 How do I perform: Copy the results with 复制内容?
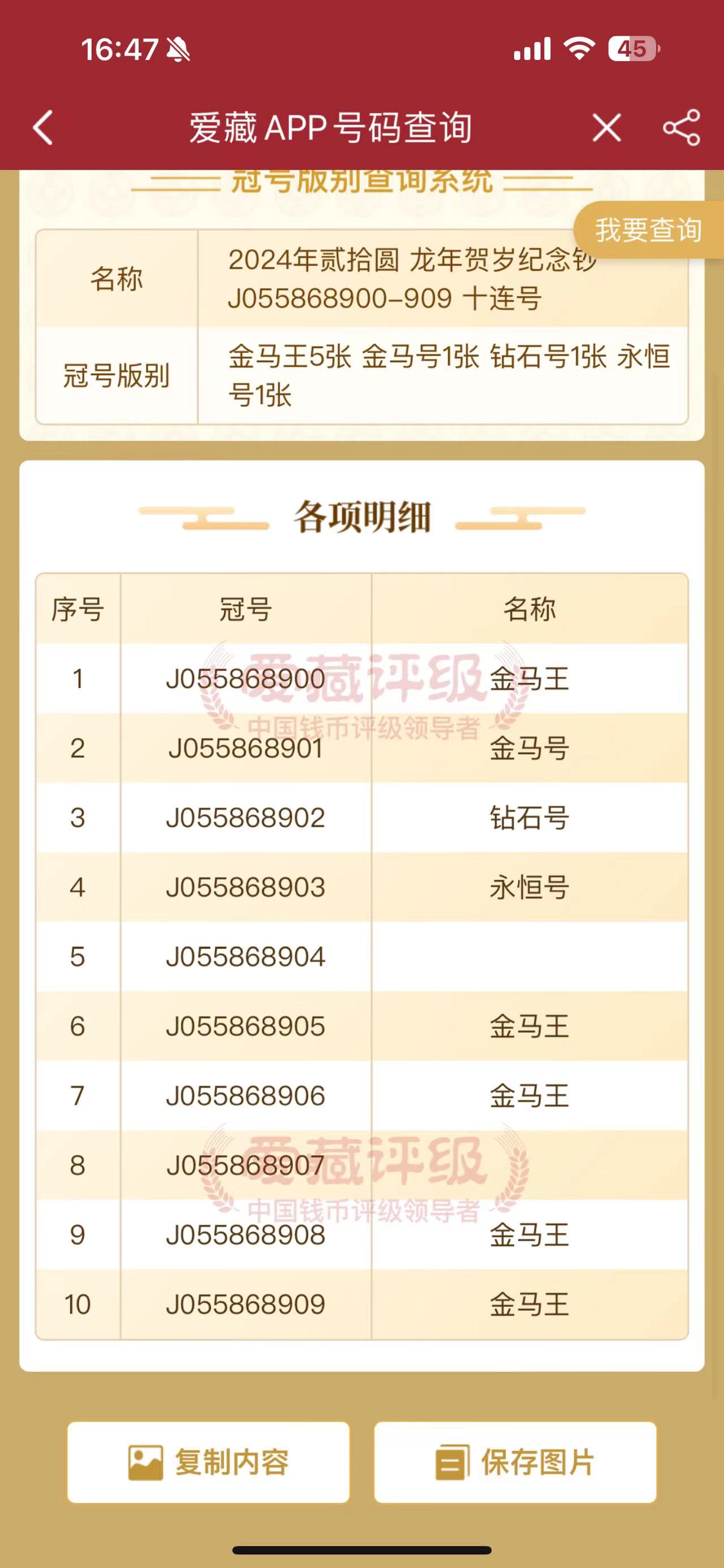tap(208, 1462)
